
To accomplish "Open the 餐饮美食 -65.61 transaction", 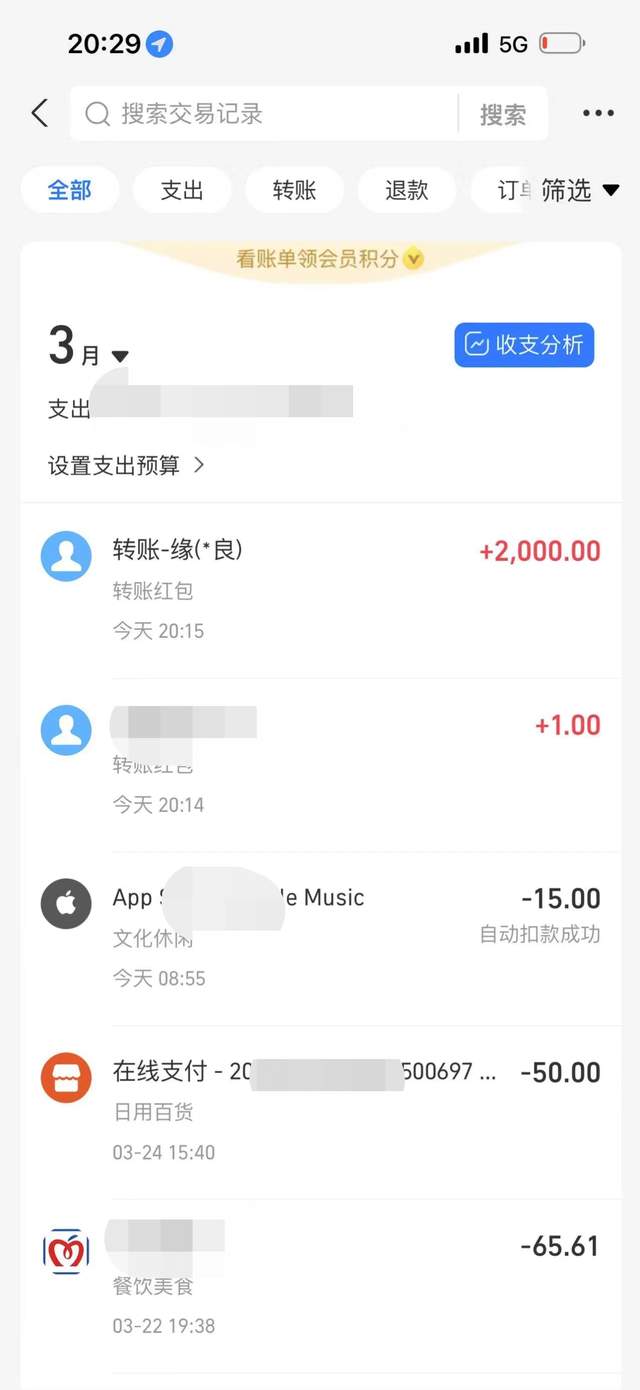I will point(320,1285).
